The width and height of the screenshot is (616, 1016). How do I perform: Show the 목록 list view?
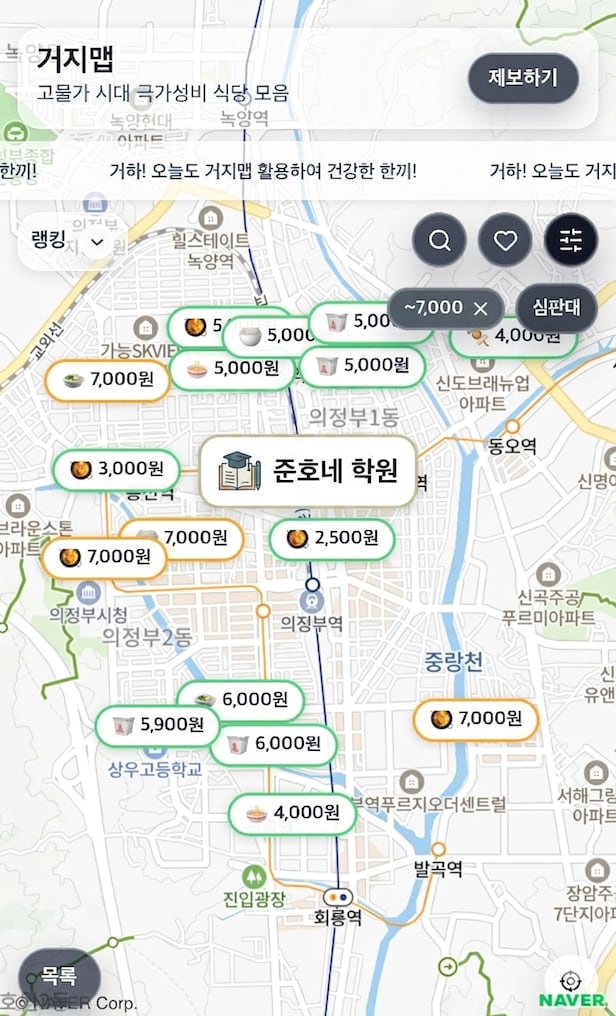(59, 976)
